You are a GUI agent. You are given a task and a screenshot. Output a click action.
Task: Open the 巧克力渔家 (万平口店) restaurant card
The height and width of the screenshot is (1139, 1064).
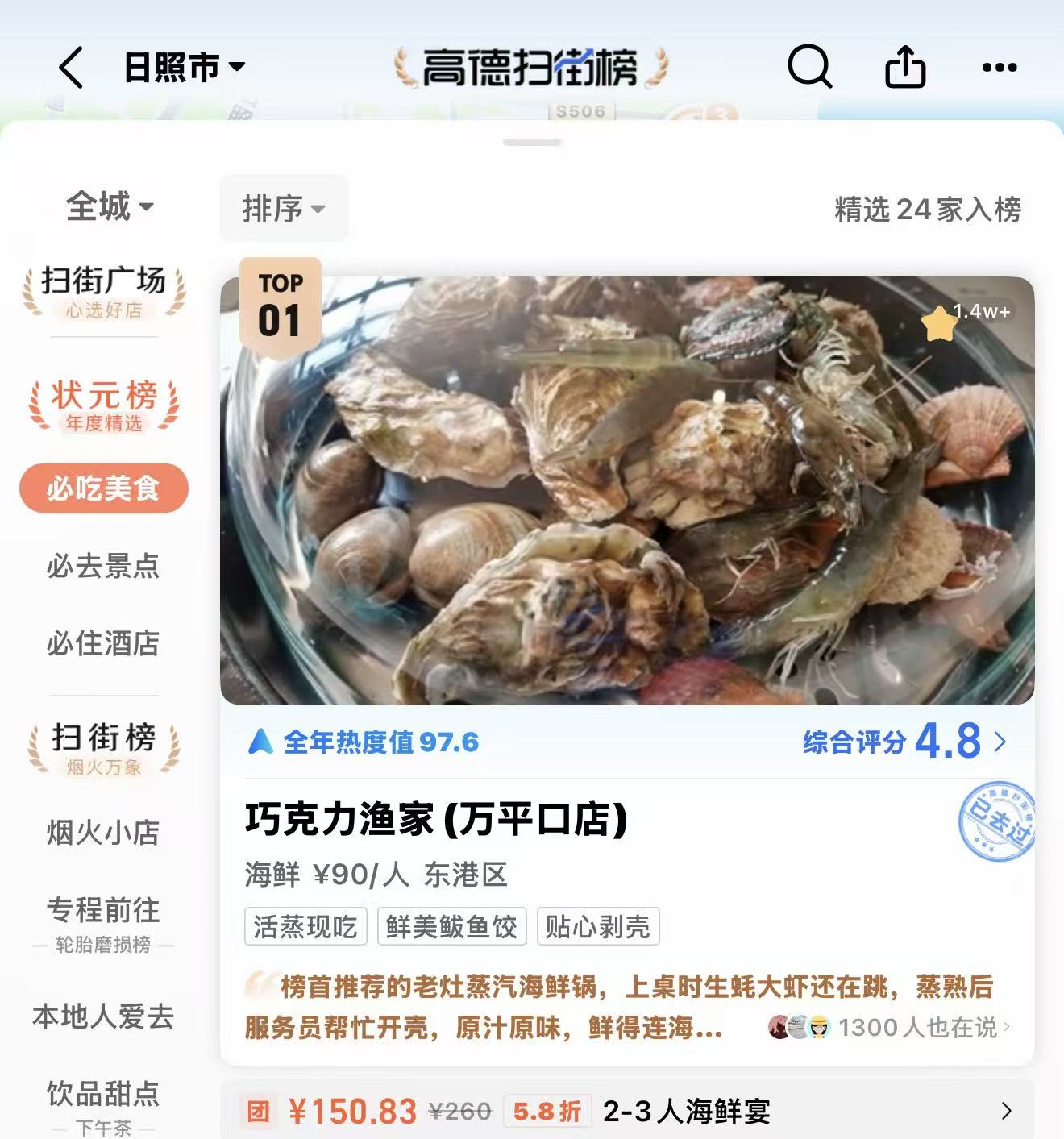[x=436, y=820]
